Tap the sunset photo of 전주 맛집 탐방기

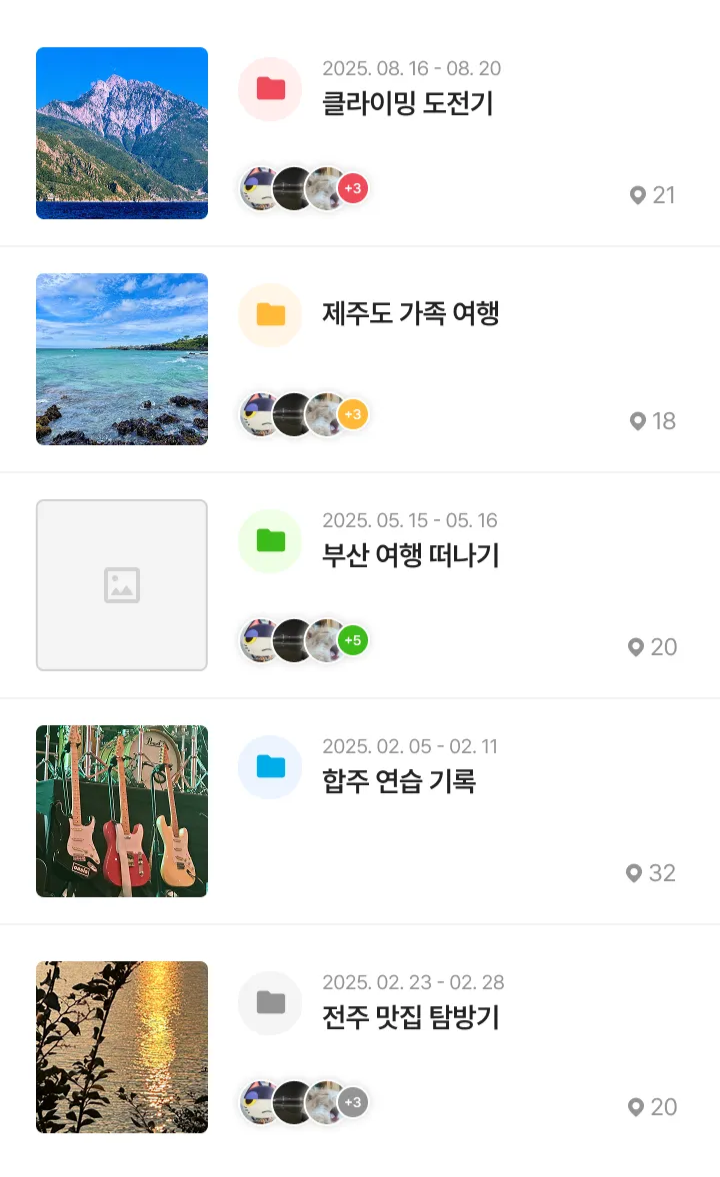(122, 1047)
